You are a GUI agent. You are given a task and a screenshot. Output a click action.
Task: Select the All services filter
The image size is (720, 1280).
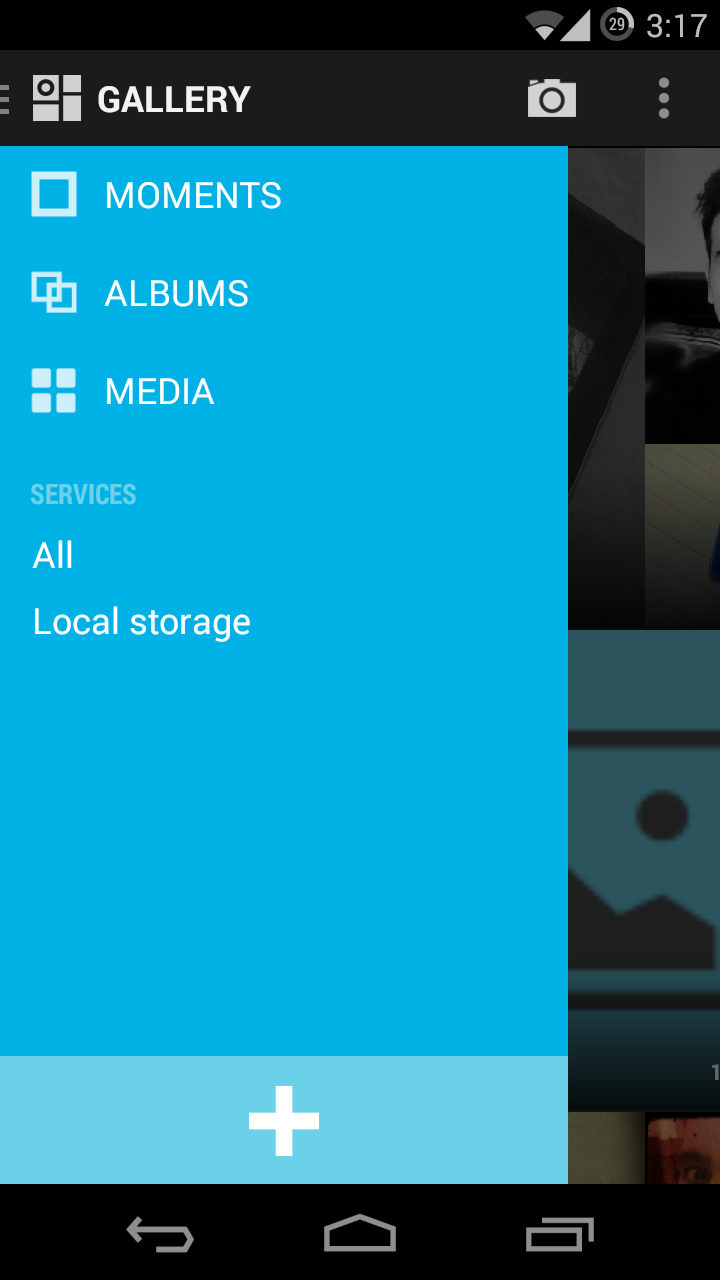tap(54, 555)
